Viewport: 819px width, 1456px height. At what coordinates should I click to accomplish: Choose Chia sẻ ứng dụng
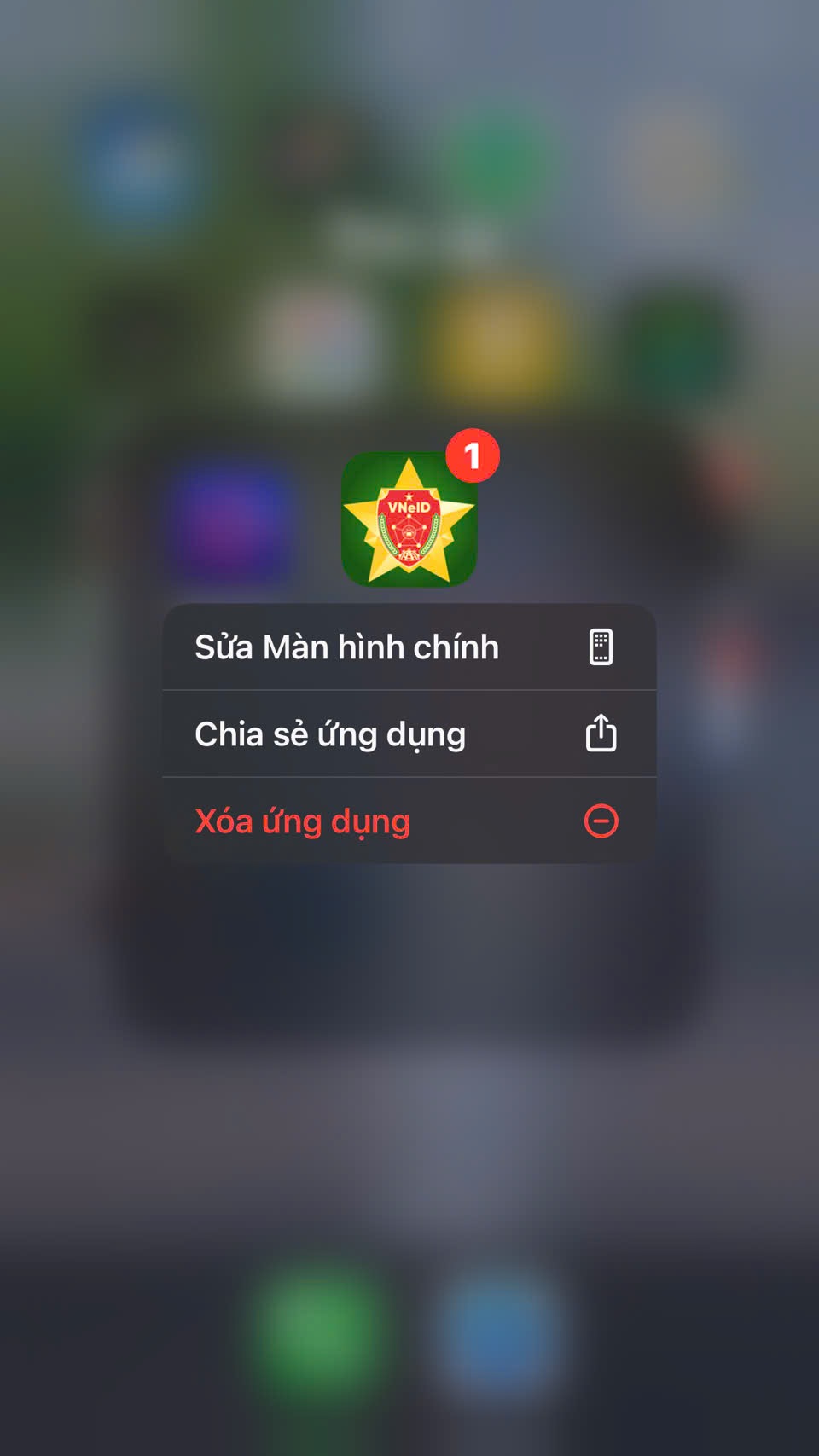pyautogui.click(x=408, y=734)
